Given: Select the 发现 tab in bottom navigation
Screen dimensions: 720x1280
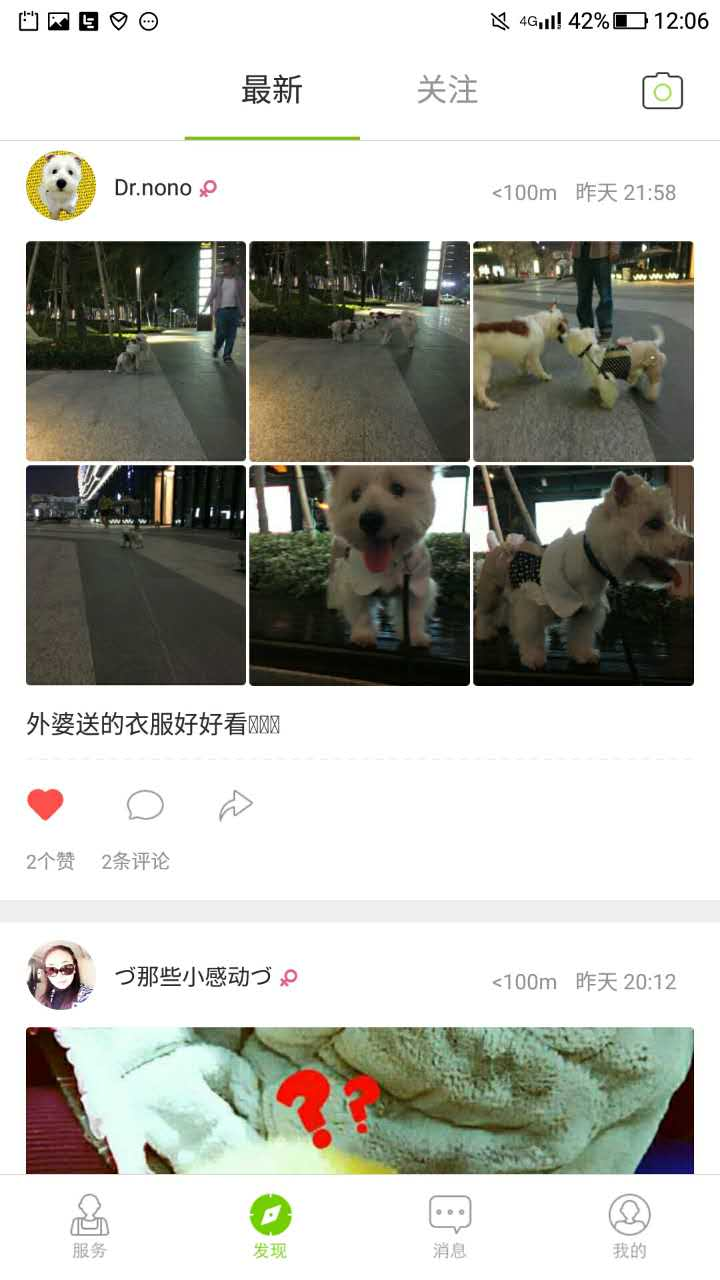Looking at the screenshot, I should pos(270,1226).
